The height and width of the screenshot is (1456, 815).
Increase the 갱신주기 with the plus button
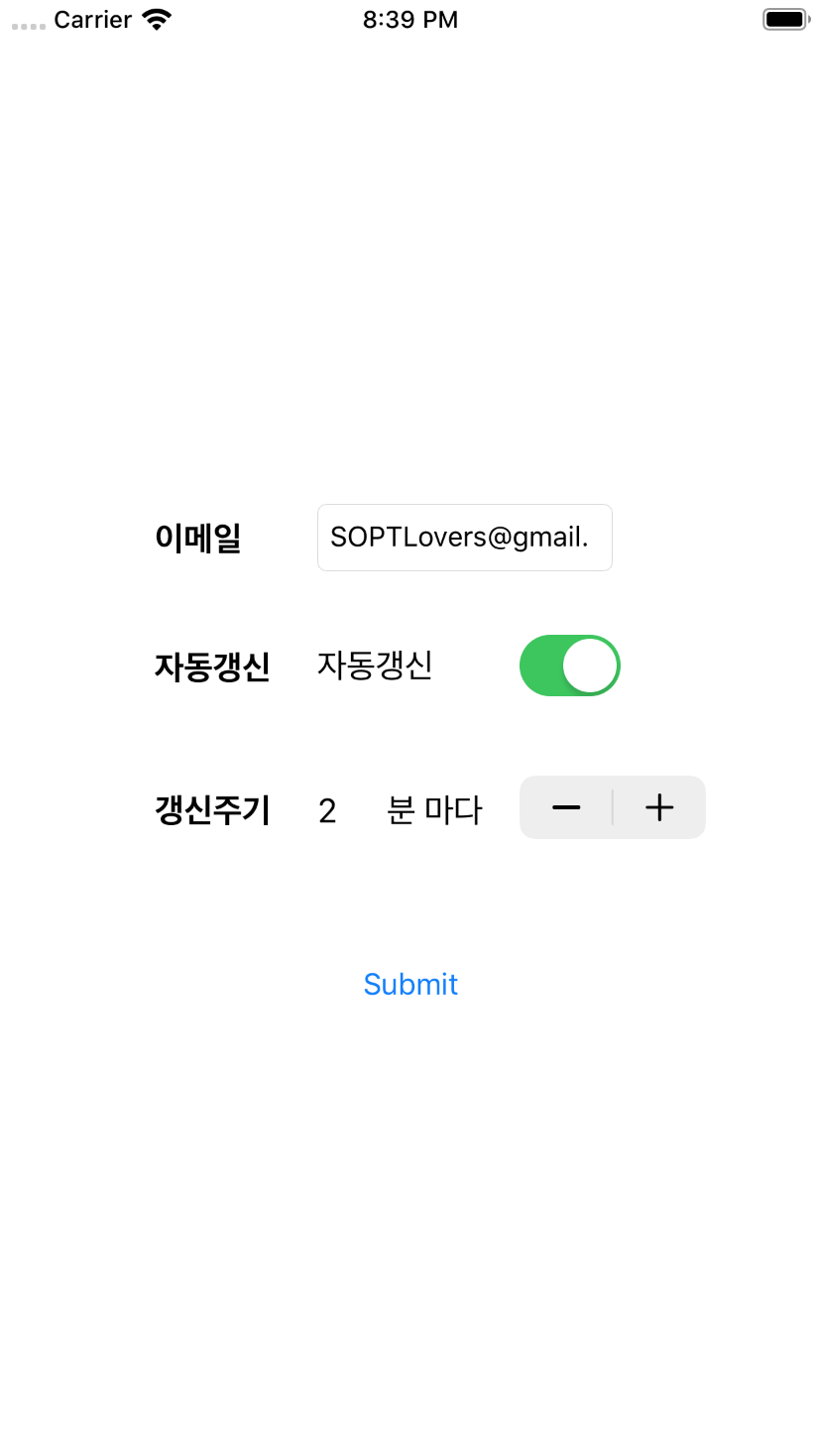(659, 807)
